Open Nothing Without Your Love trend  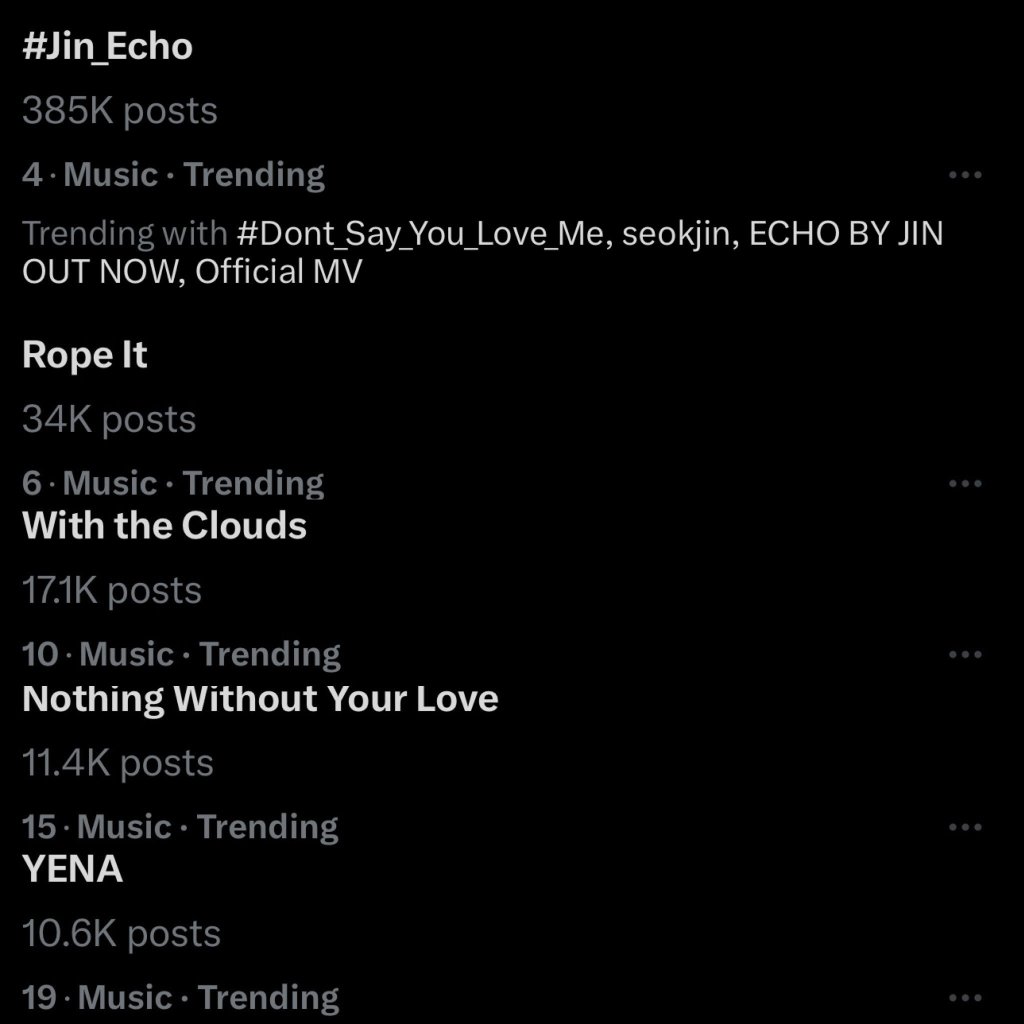(x=260, y=698)
